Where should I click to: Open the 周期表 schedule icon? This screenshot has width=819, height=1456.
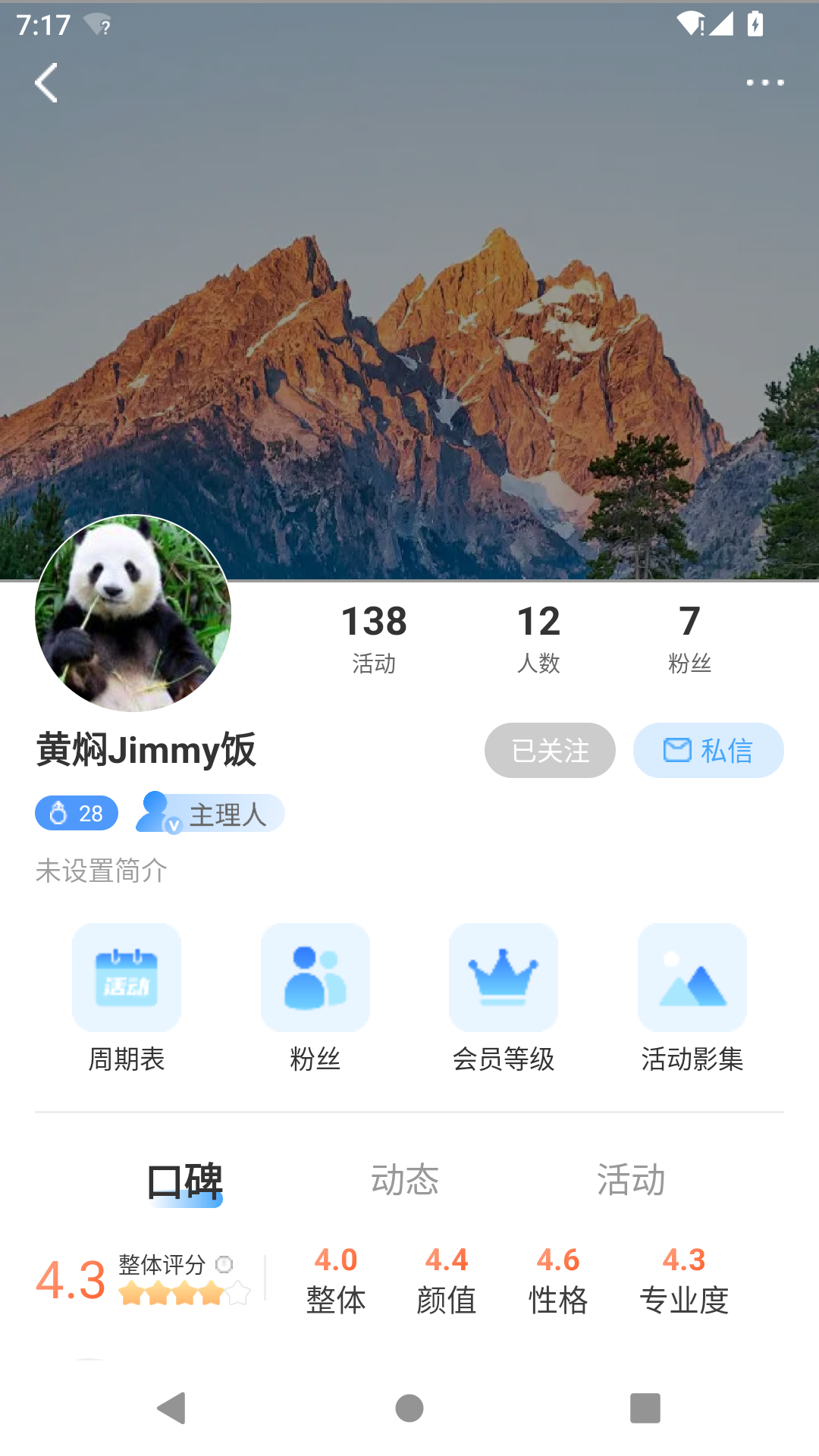coord(126,977)
